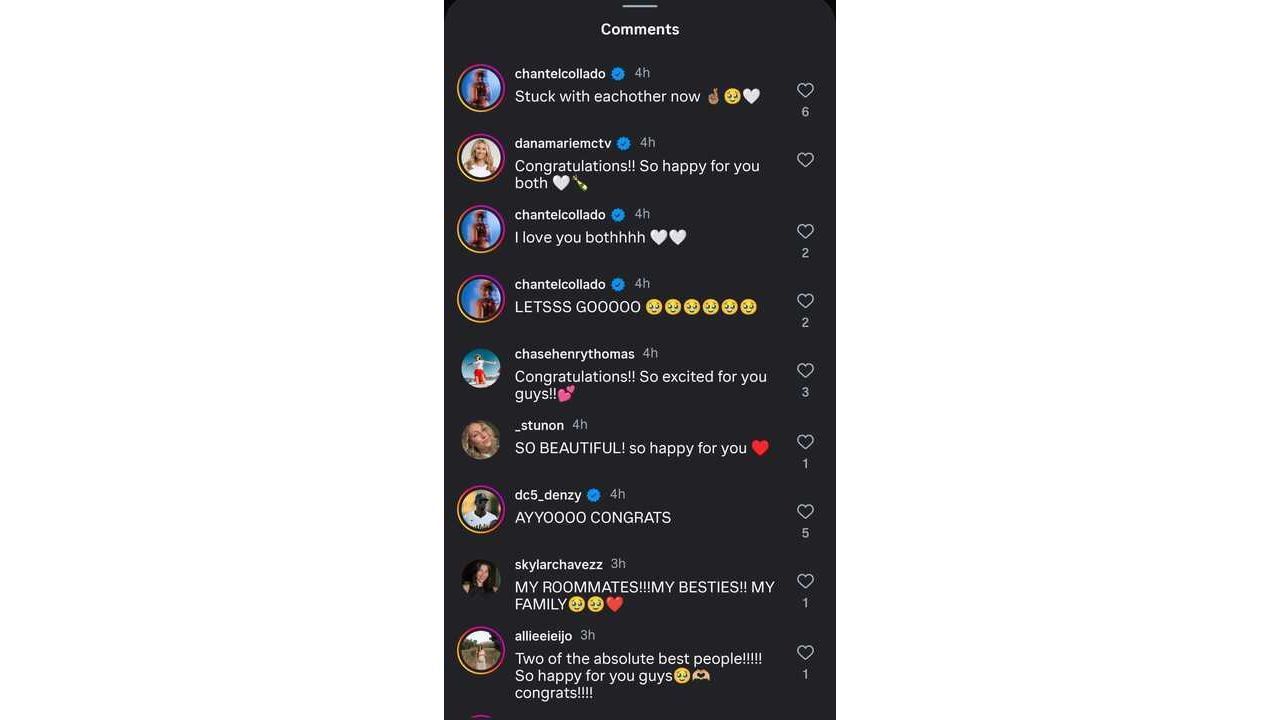
Task: Like _stunon's "SO BEAUTIFUL" comment
Action: click(x=805, y=442)
